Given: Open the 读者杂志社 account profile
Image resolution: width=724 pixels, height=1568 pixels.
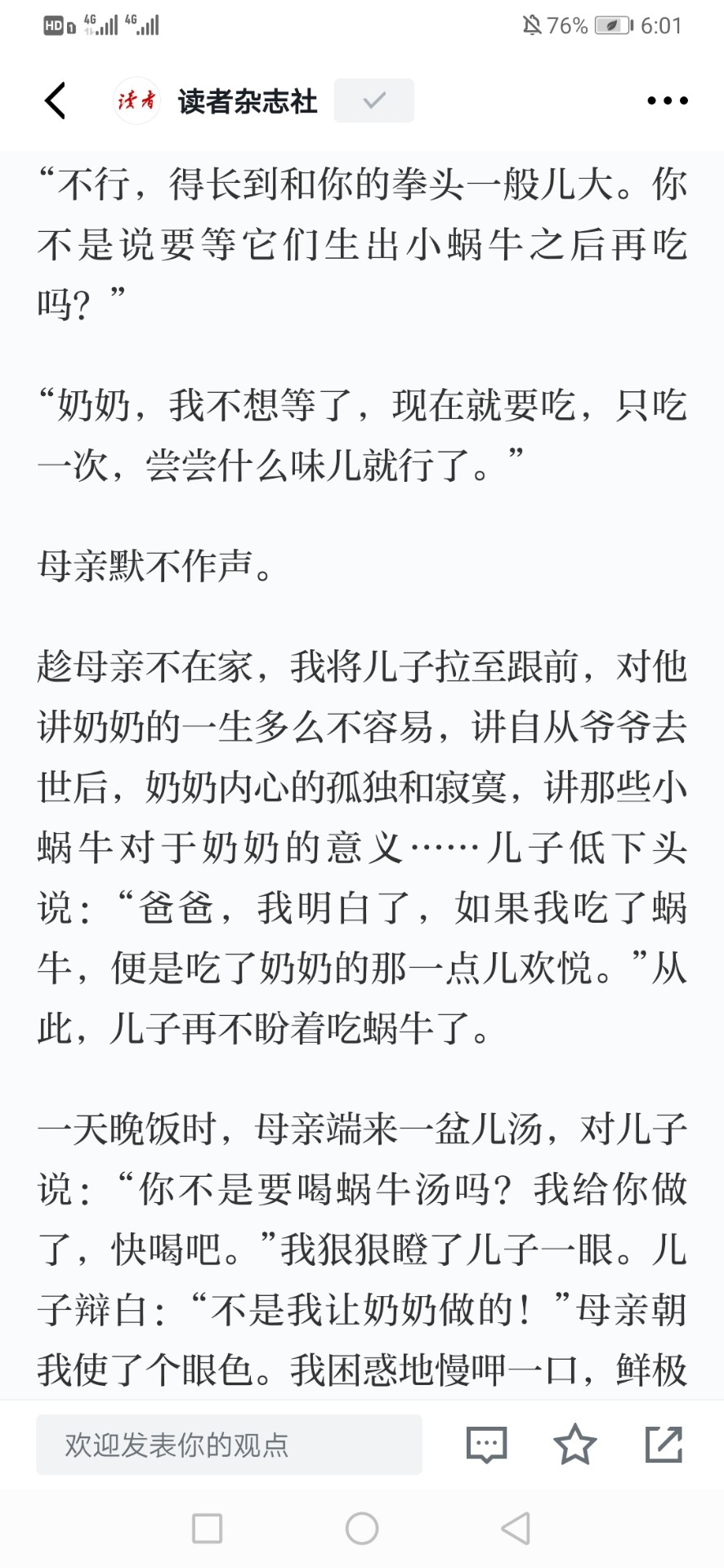Looking at the screenshot, I should click(x=216, y=100).
